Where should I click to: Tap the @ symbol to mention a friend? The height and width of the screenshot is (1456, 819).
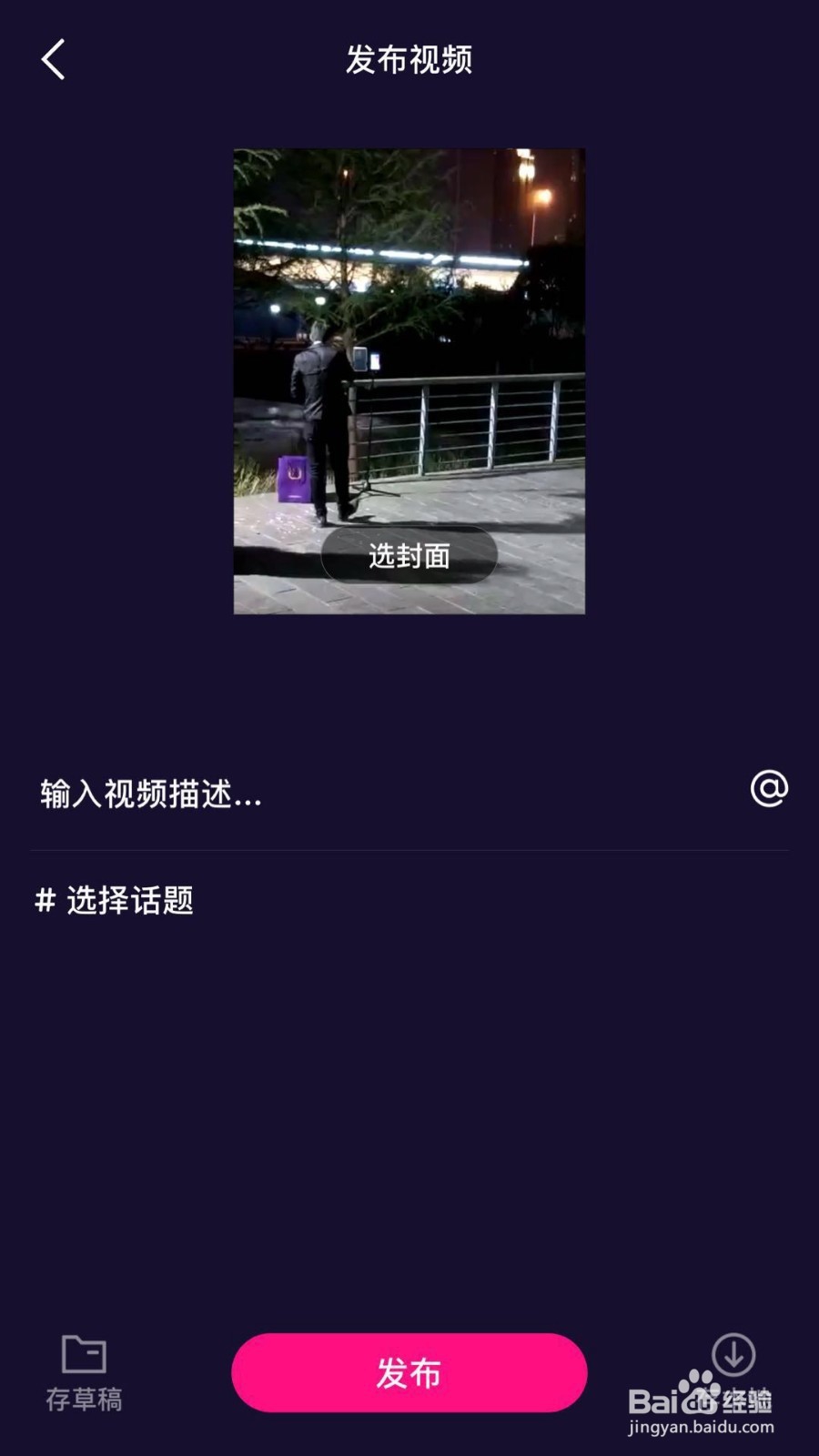click(x=769, y=788)
